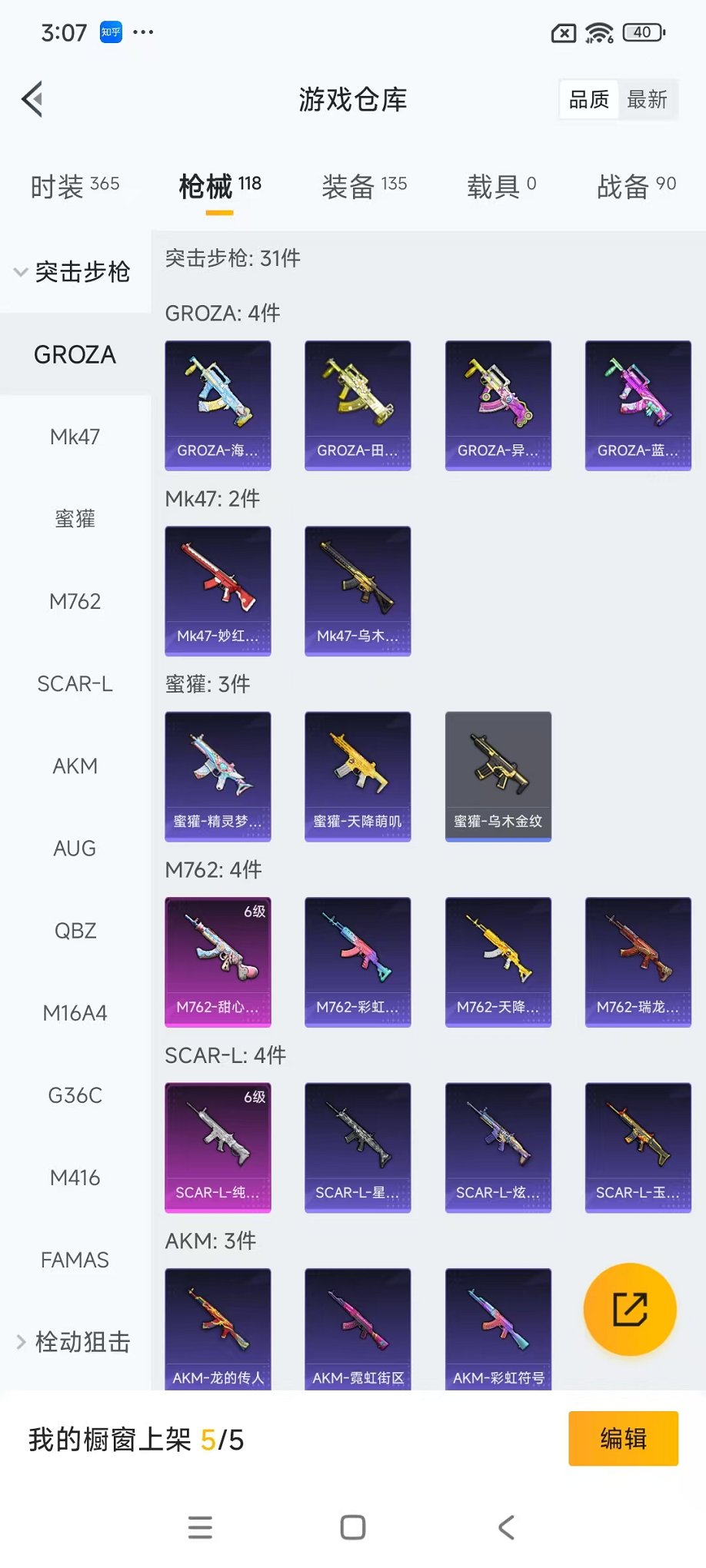Viewport: 706px width, 1568px height.
Task: Switch to the 装备 tab
Action: pos(364,185)
